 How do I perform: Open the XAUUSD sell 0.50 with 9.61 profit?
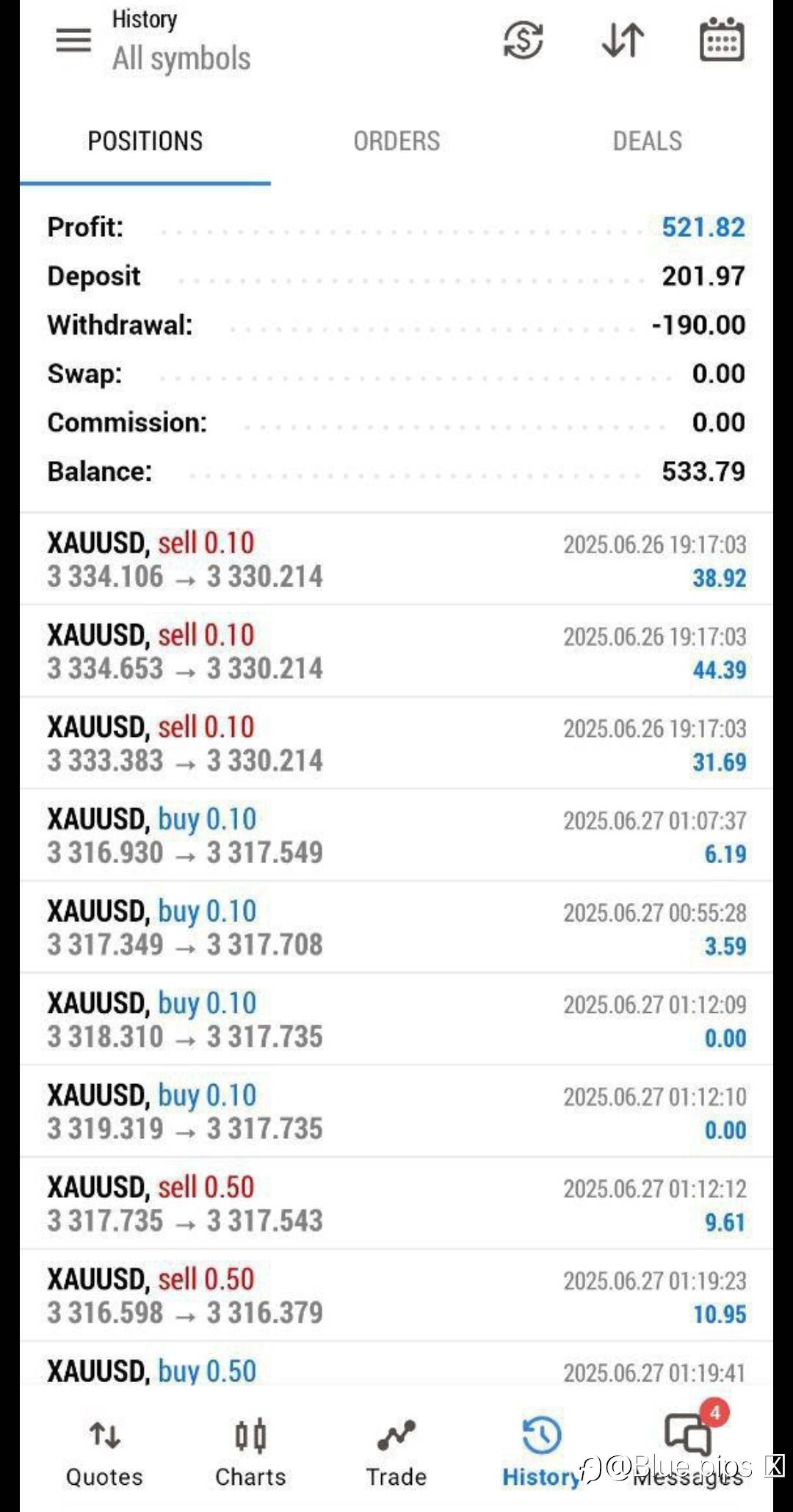396,1204
